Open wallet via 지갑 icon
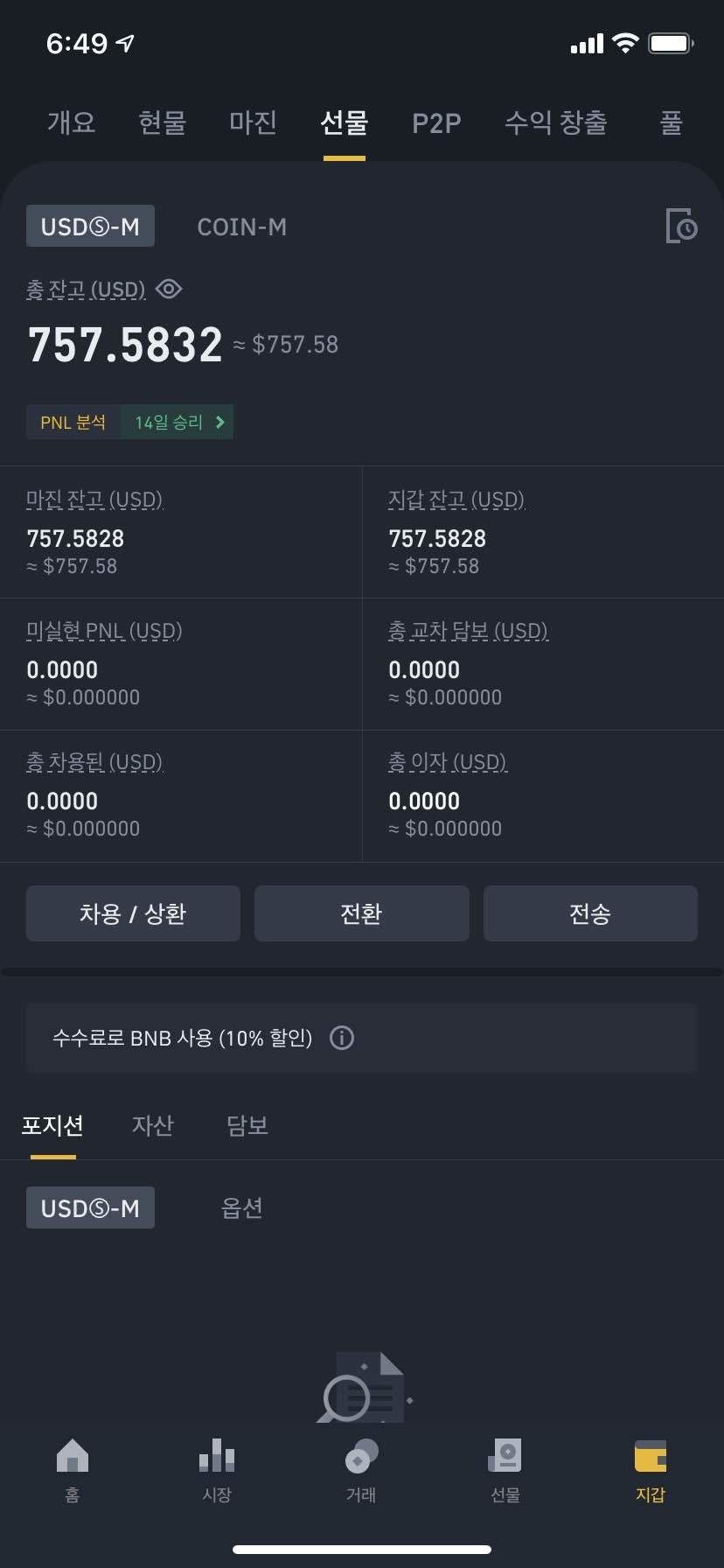The image size is (724, 1568). (x=651, y=1470)
